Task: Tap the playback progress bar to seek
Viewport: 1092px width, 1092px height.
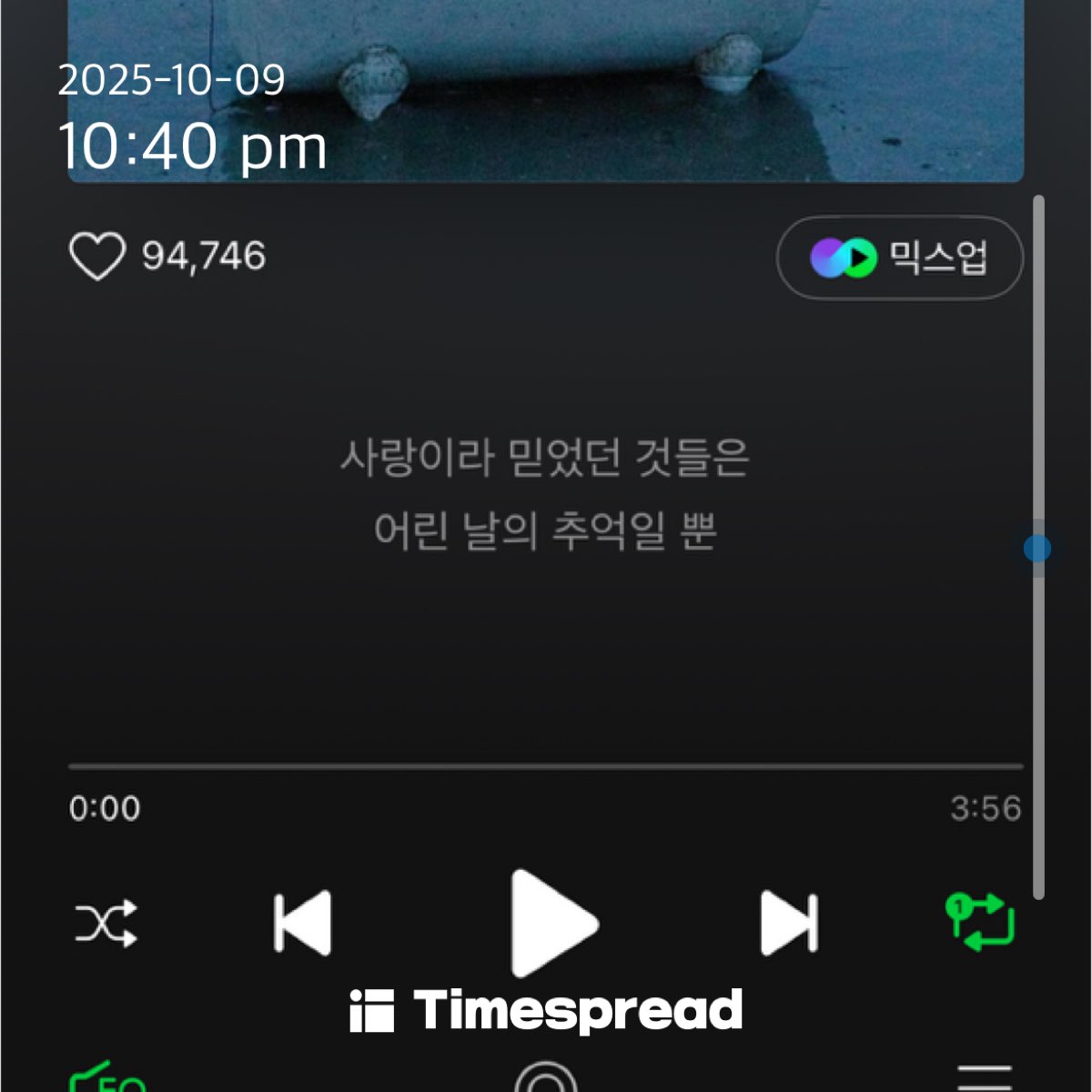Action: tap(546, 767)
